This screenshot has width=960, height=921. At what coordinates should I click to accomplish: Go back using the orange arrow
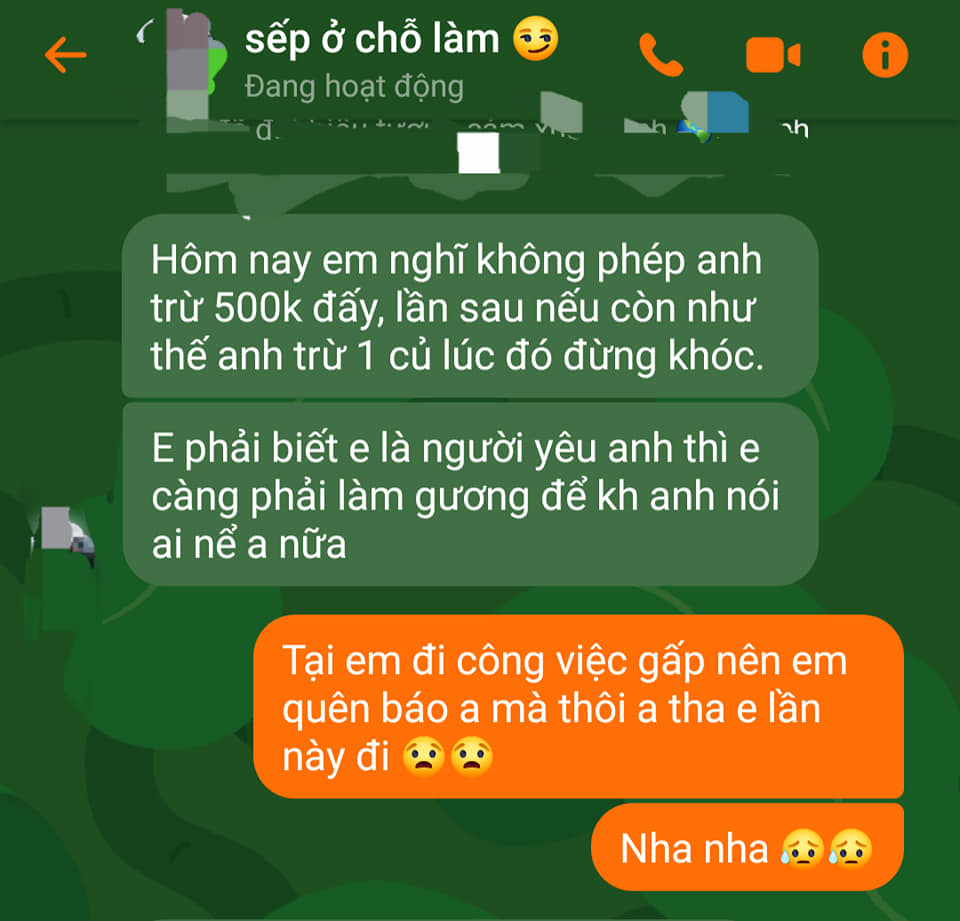coord(65,56)
